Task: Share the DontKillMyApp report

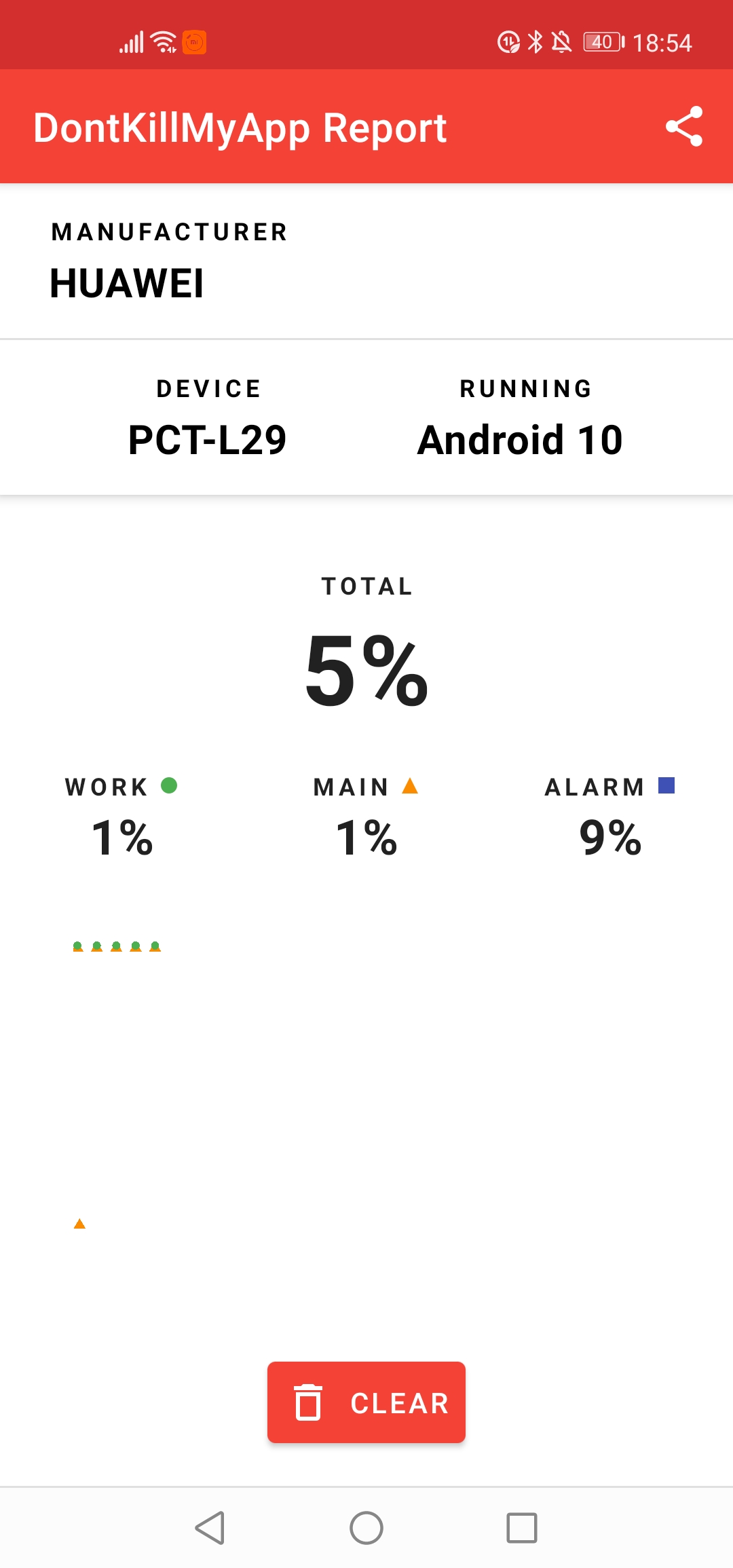Action: click(x=683, y=126)
